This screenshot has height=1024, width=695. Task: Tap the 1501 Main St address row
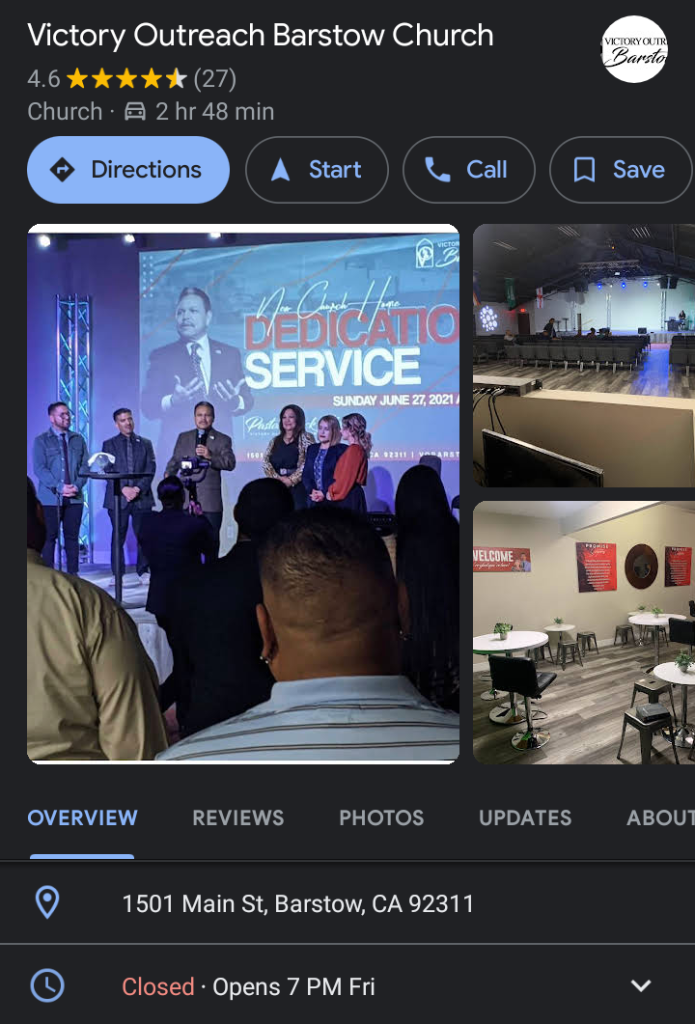[x=298, y=904]
